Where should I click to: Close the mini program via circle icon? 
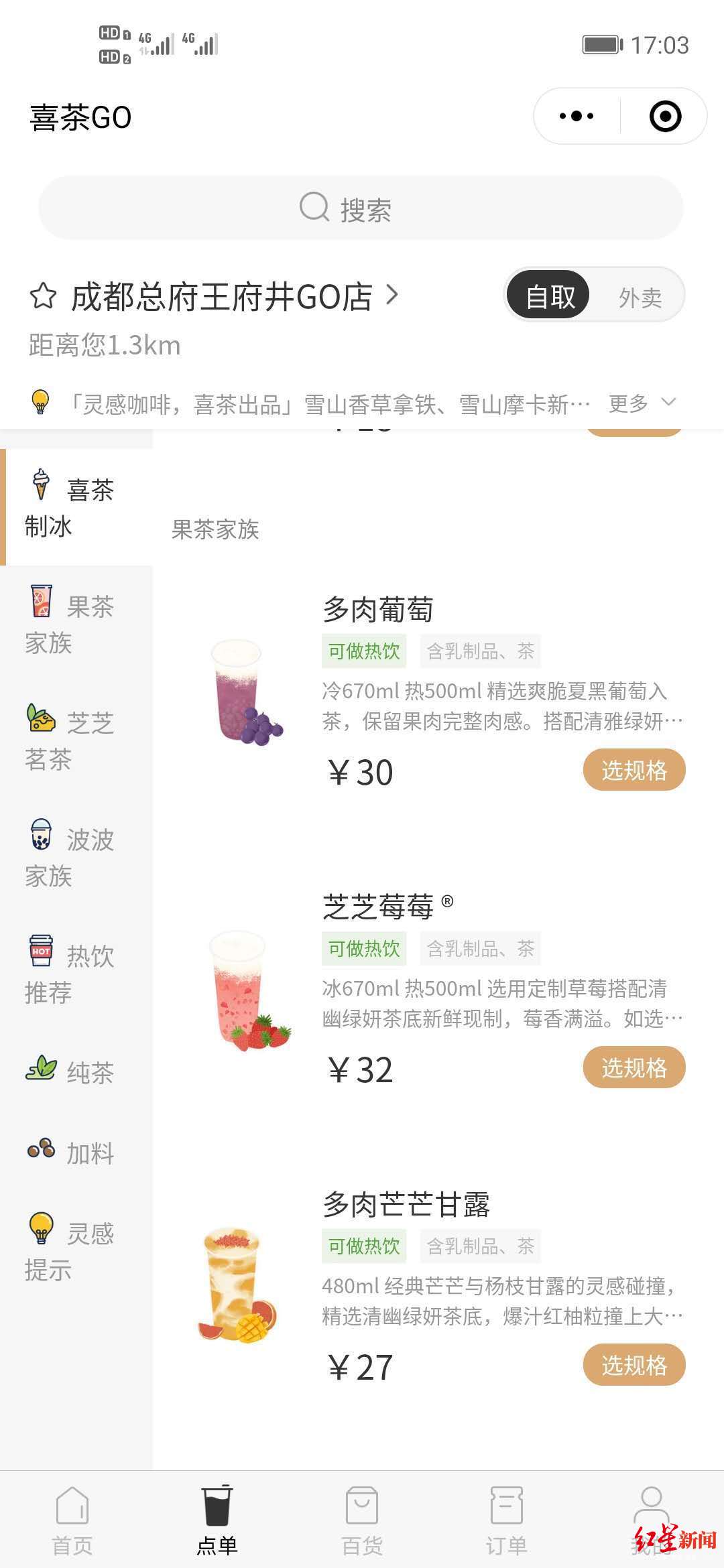(x=665, y=117)
